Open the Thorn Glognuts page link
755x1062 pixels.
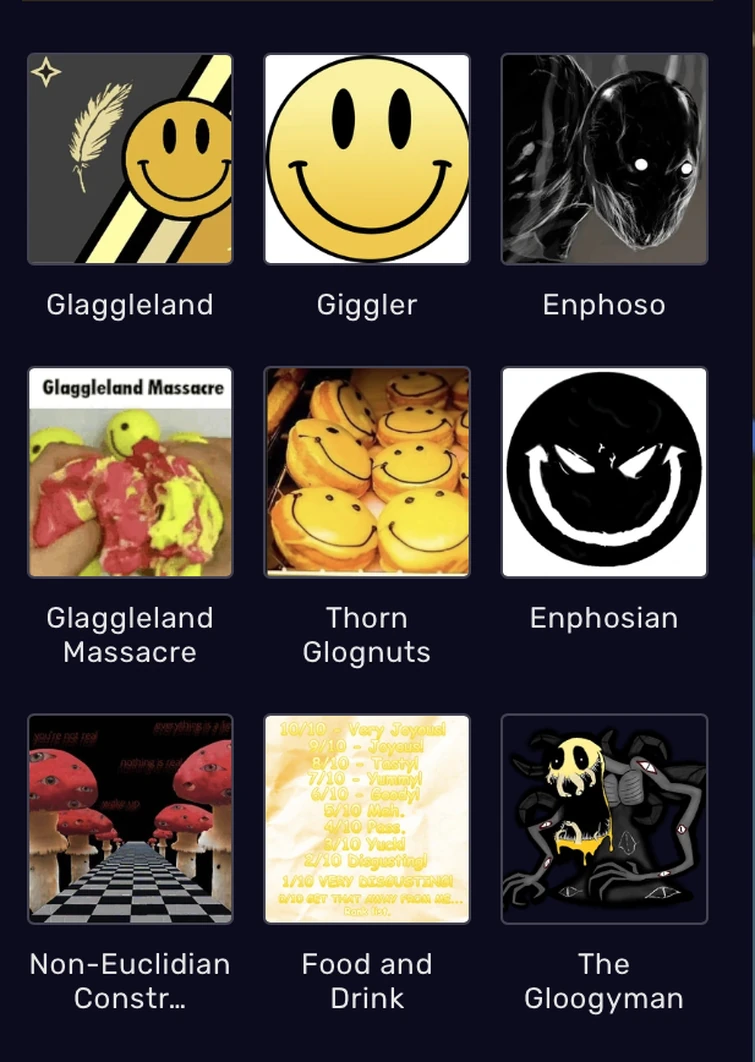(x=366, y=635)
